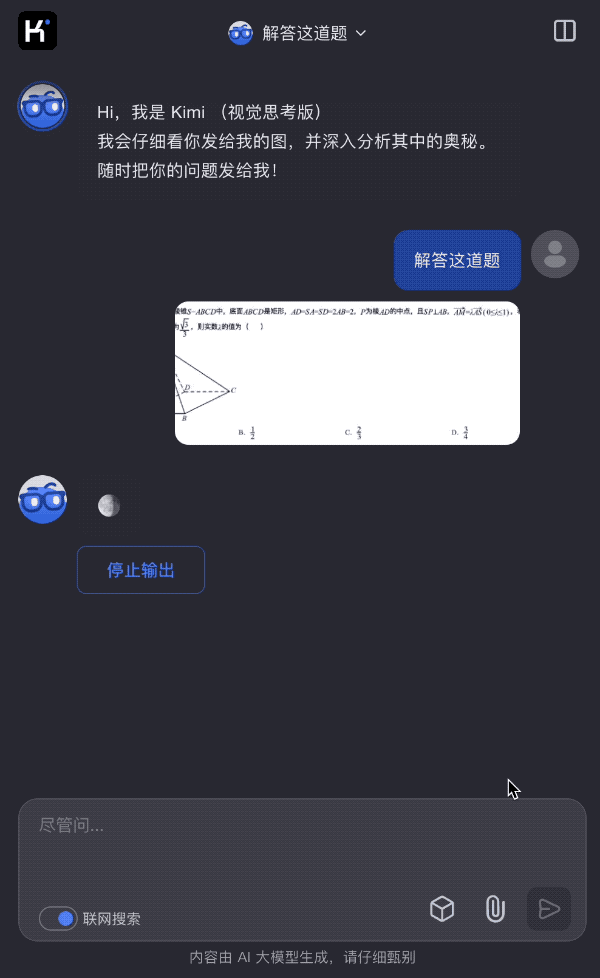600x978 pixels.
Task: Tap 停止输出 to stop generation
Action: click(141, 570)
